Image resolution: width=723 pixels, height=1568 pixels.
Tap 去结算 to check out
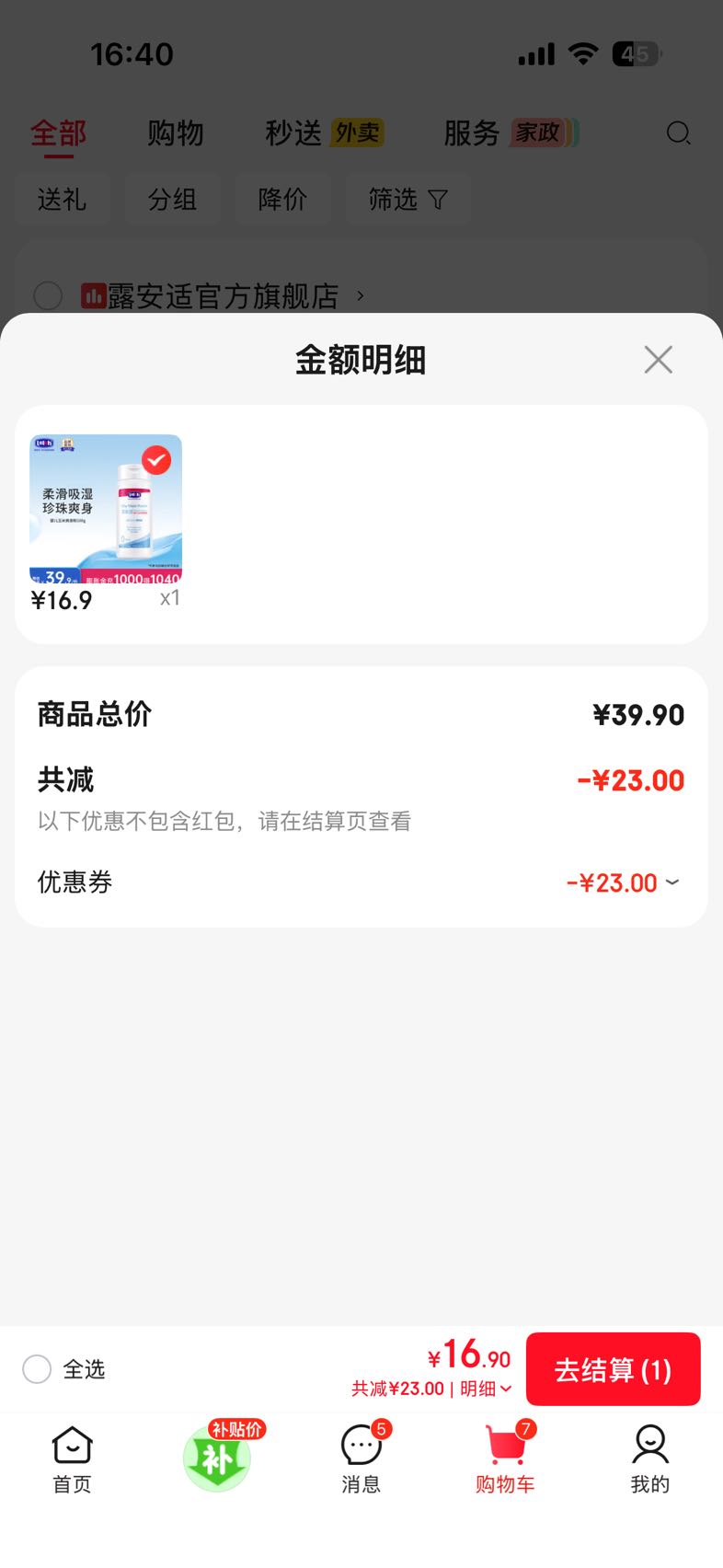pos(613,1369)
